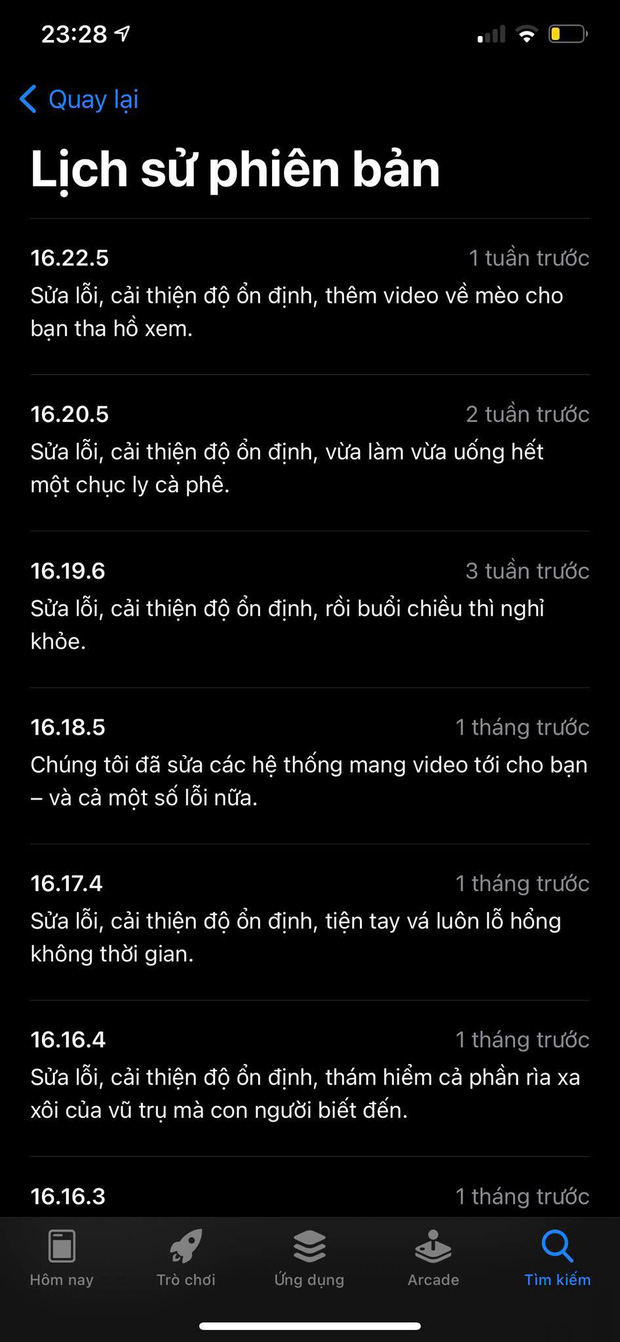
Task: Open the Arcade tab
Action: (433, 1258)
